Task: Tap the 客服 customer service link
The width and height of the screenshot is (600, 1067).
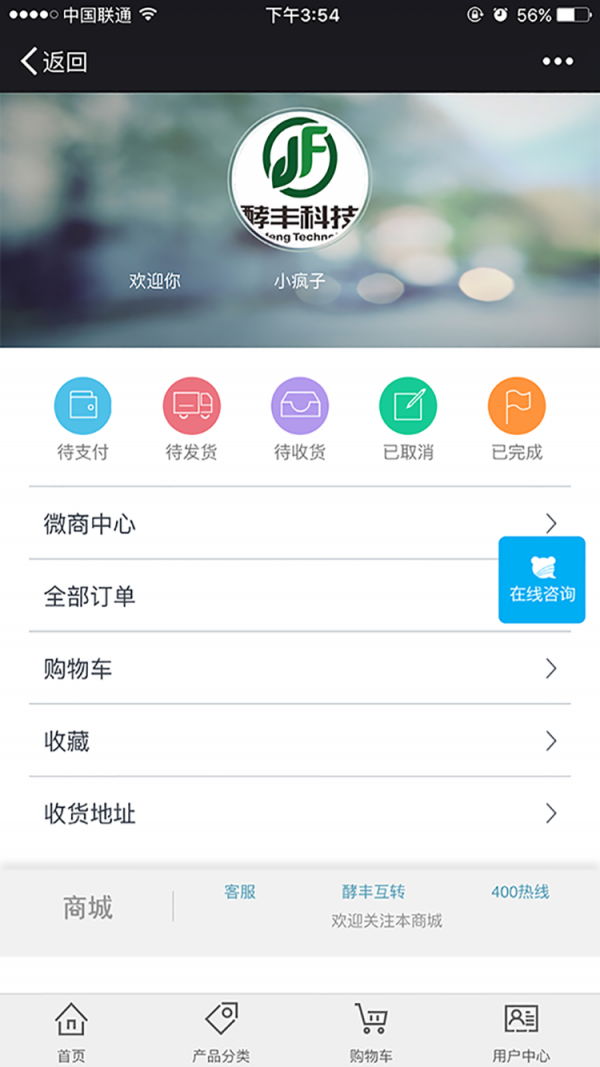Action: pyautogui.click(x=240, y=891)
